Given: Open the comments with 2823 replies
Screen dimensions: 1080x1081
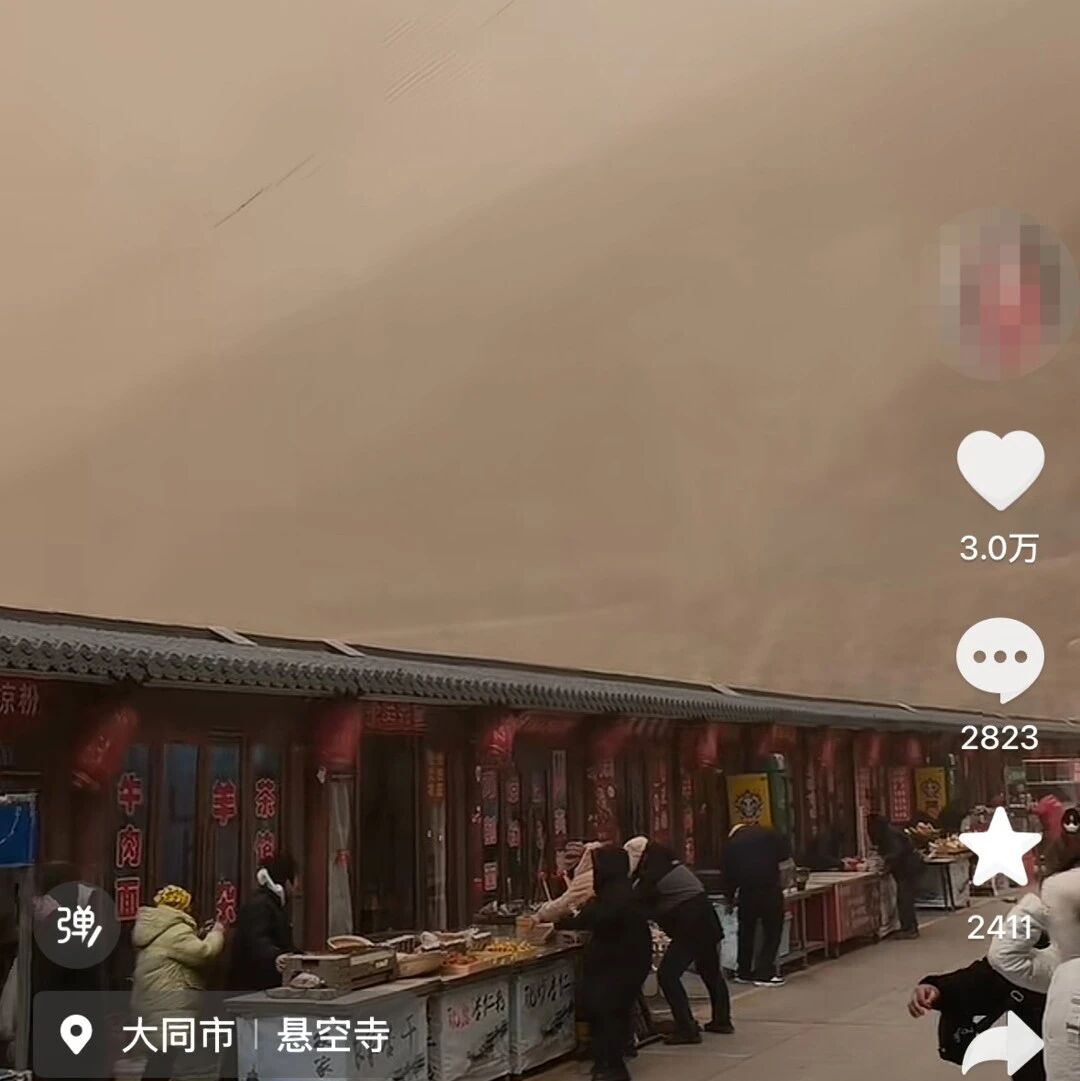Looking at the screenshot, I should click(1000, 657).
